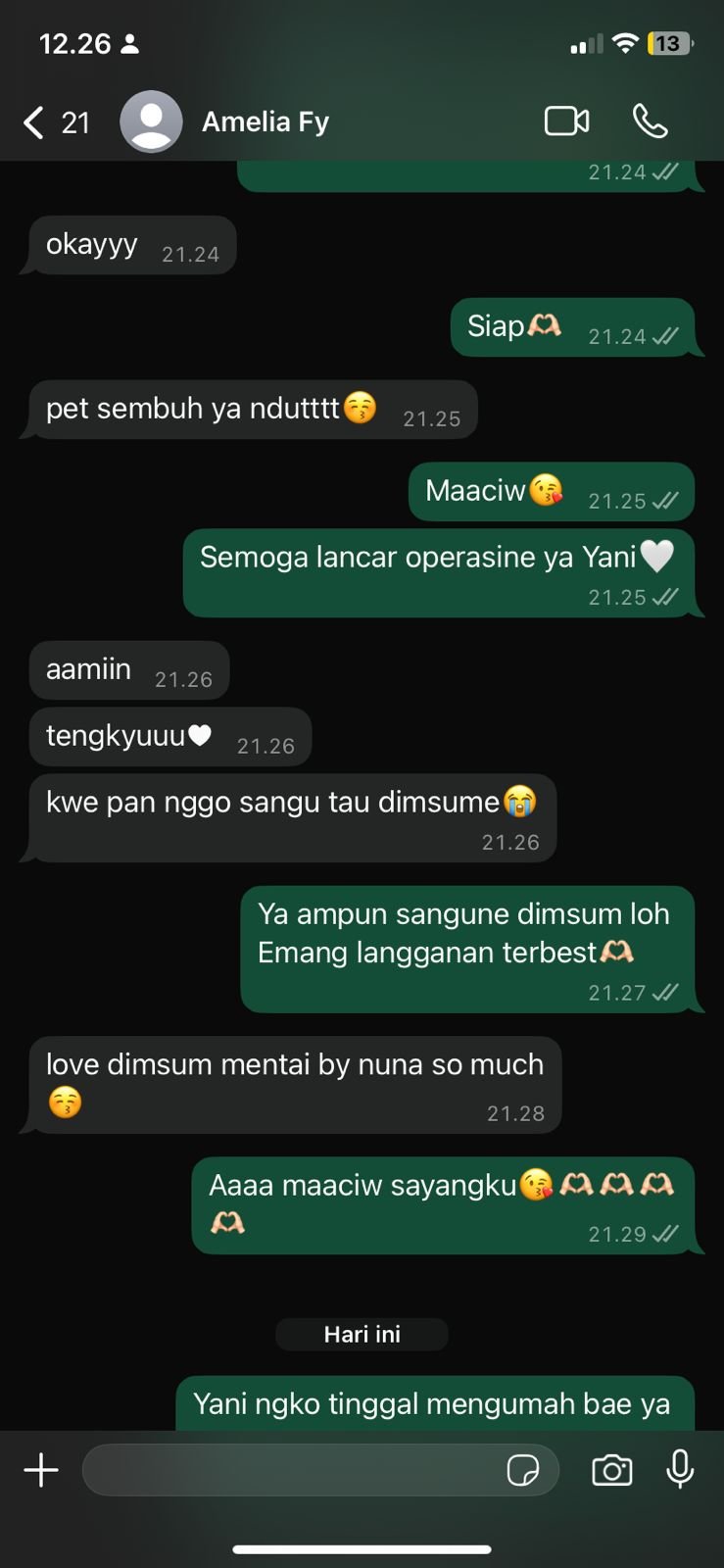Tap Amelia Fy's profile avatar
Viewport: 724px width, 1568px height.
click(x=151, y=121)
